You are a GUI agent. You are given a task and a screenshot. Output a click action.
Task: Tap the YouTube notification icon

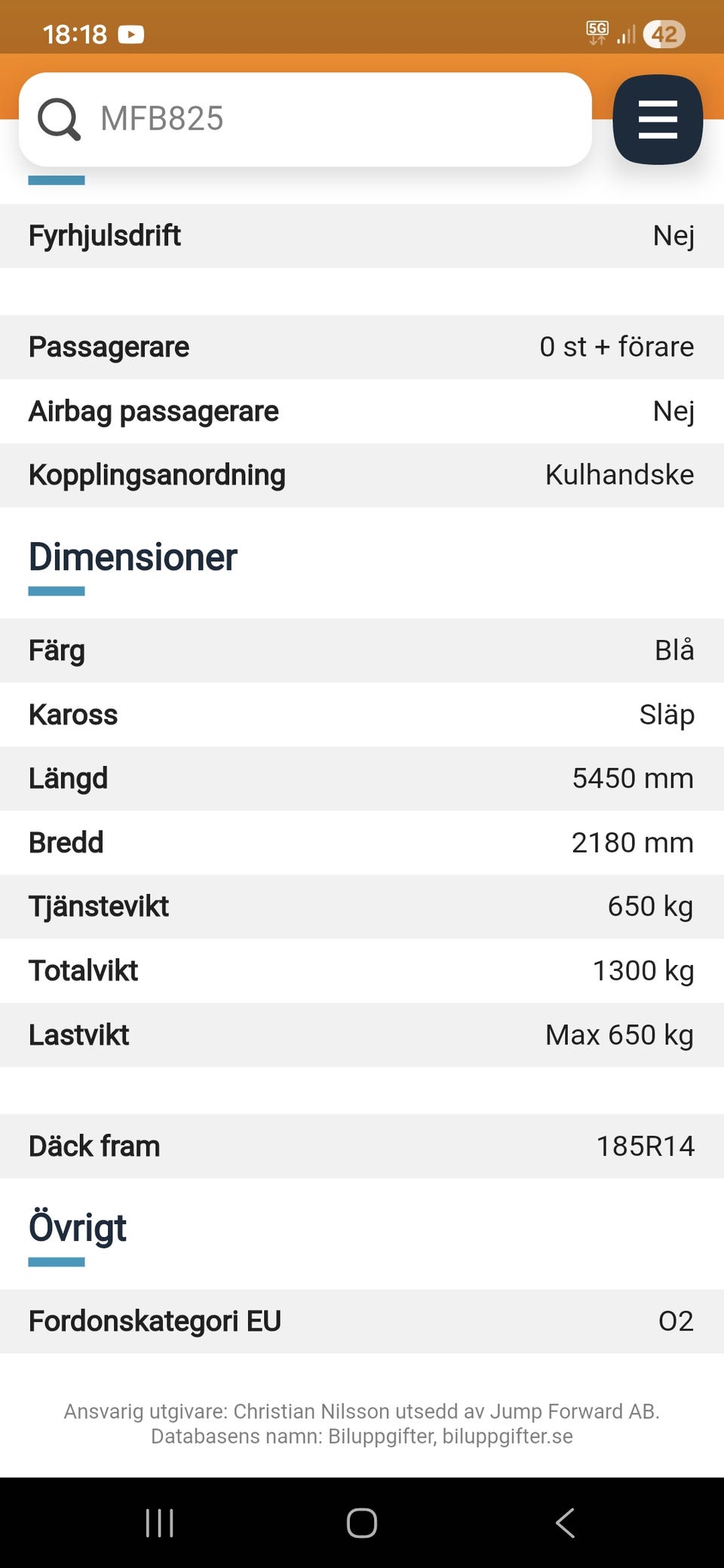tap(131, 33)
